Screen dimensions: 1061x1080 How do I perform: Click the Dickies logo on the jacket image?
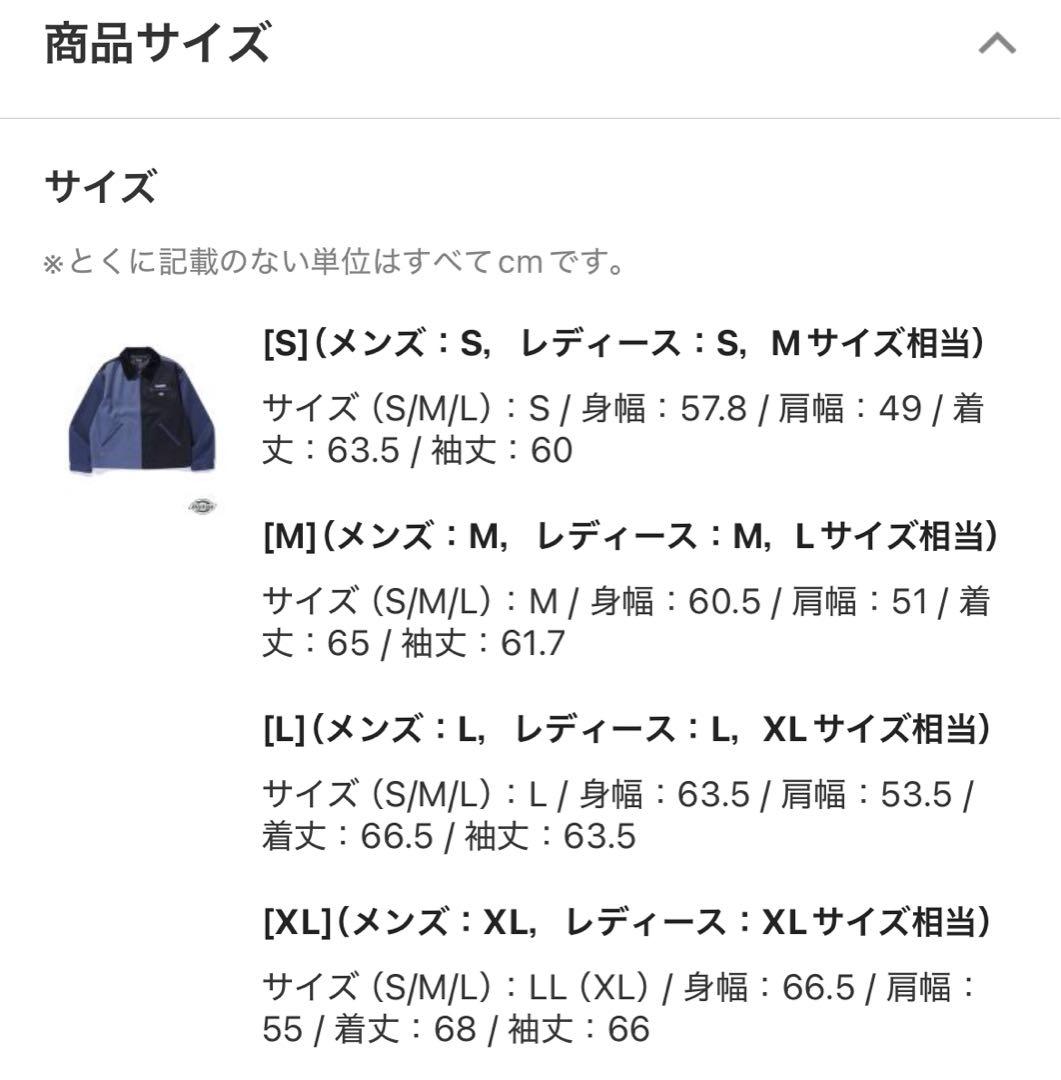202,507
